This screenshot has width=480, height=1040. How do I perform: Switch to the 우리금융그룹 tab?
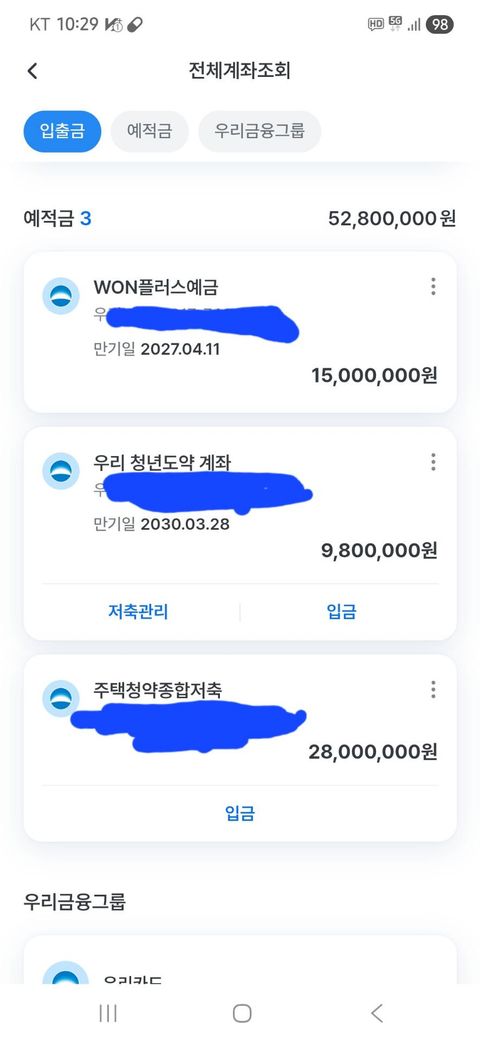tap(259, 131)
